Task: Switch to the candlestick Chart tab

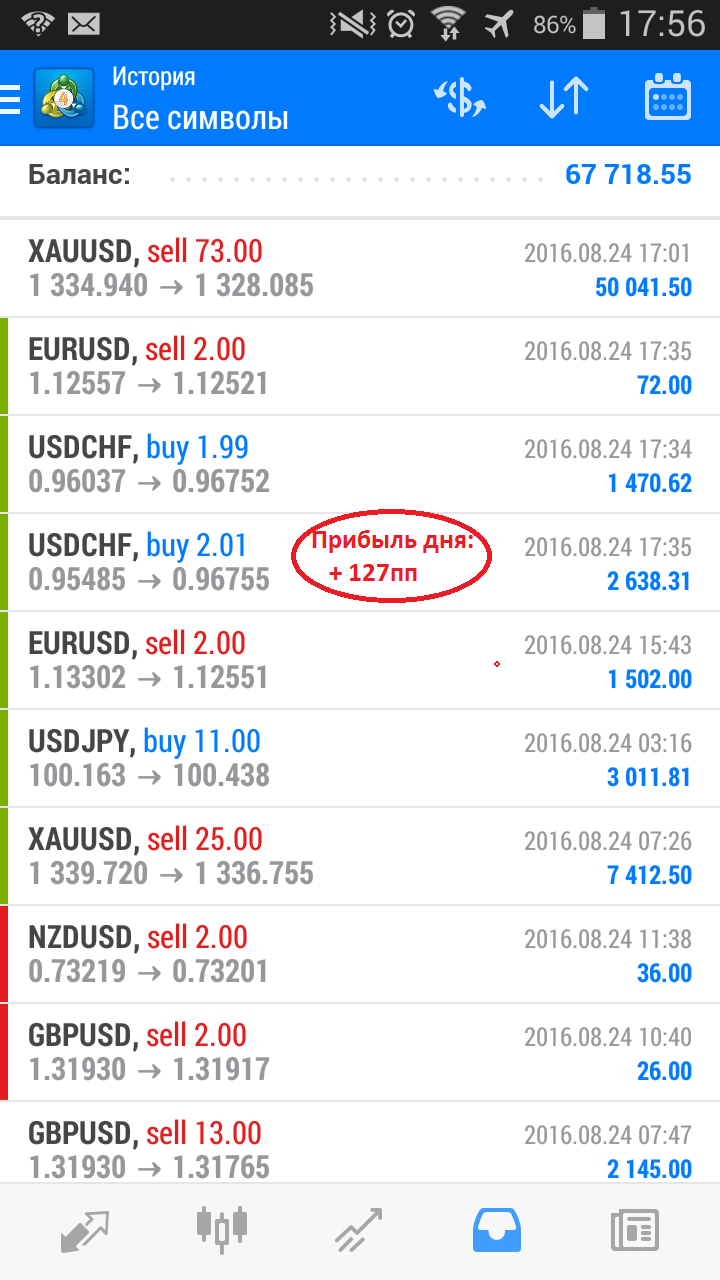Action: [222, 1229]
